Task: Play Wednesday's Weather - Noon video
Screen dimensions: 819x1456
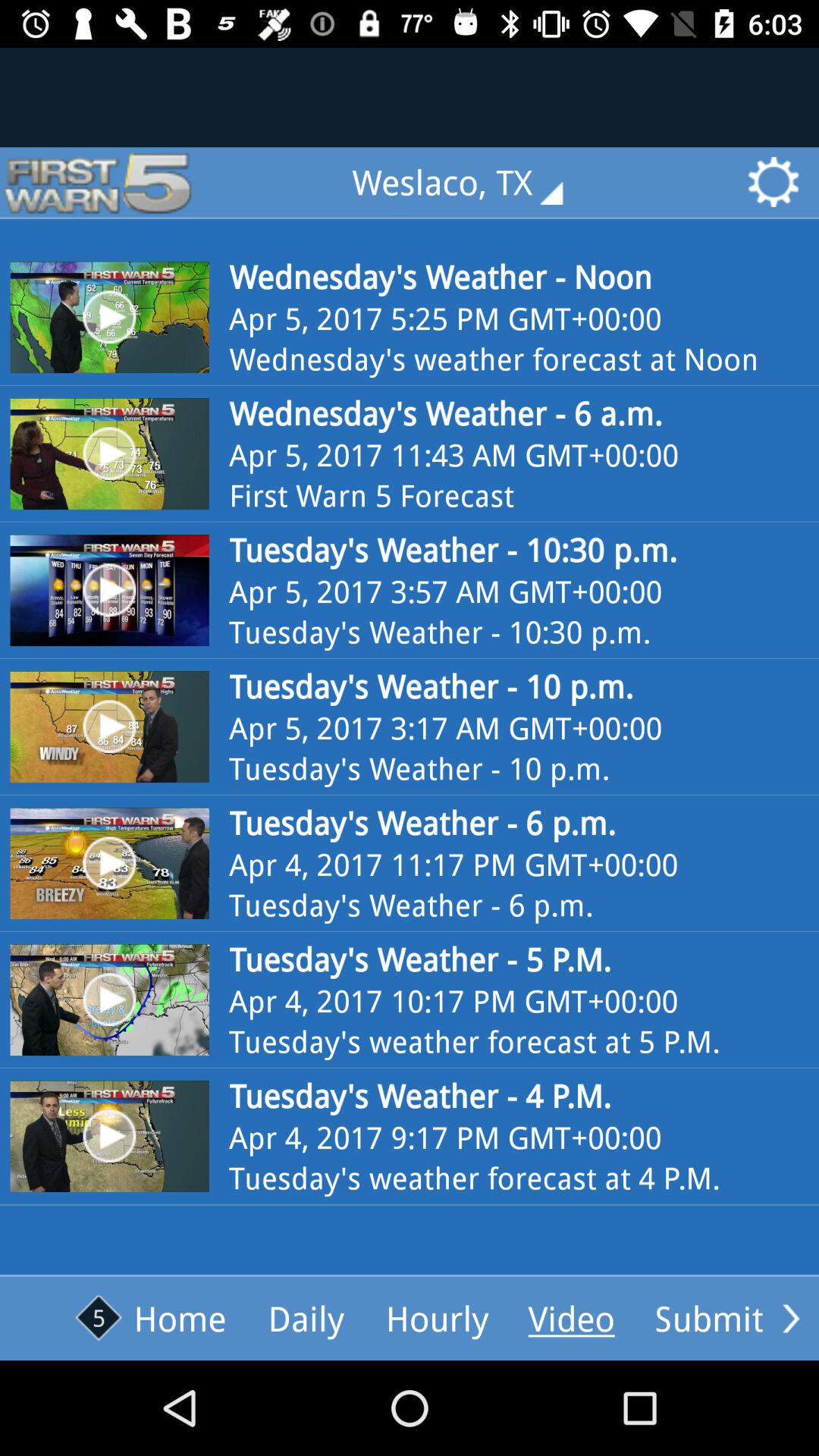Action: (109, 318)
